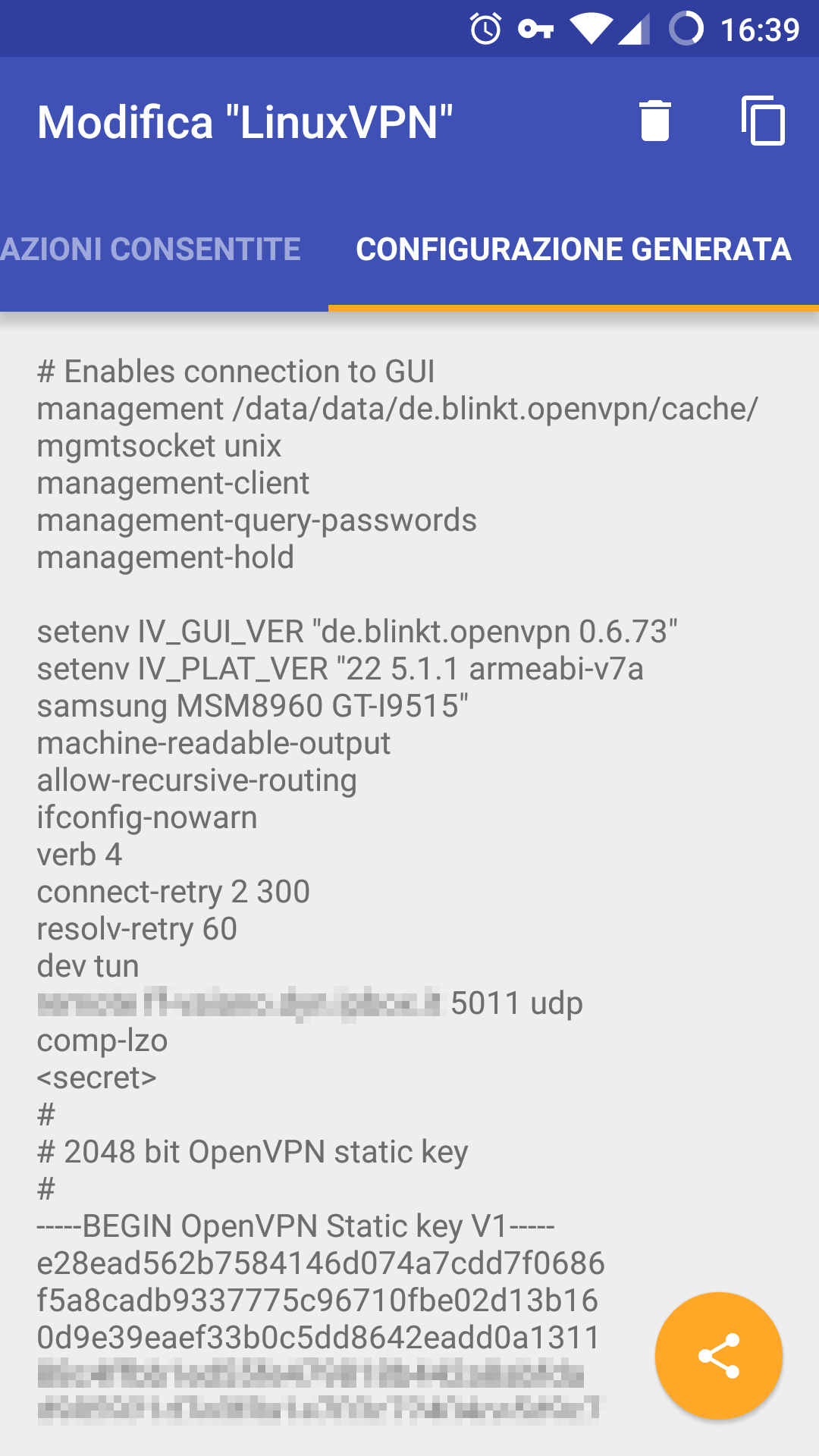819x1456 pixels.
Task: Duplicate the profile using the copy icon
Action: pyautogui.click(x=763, y=121)
